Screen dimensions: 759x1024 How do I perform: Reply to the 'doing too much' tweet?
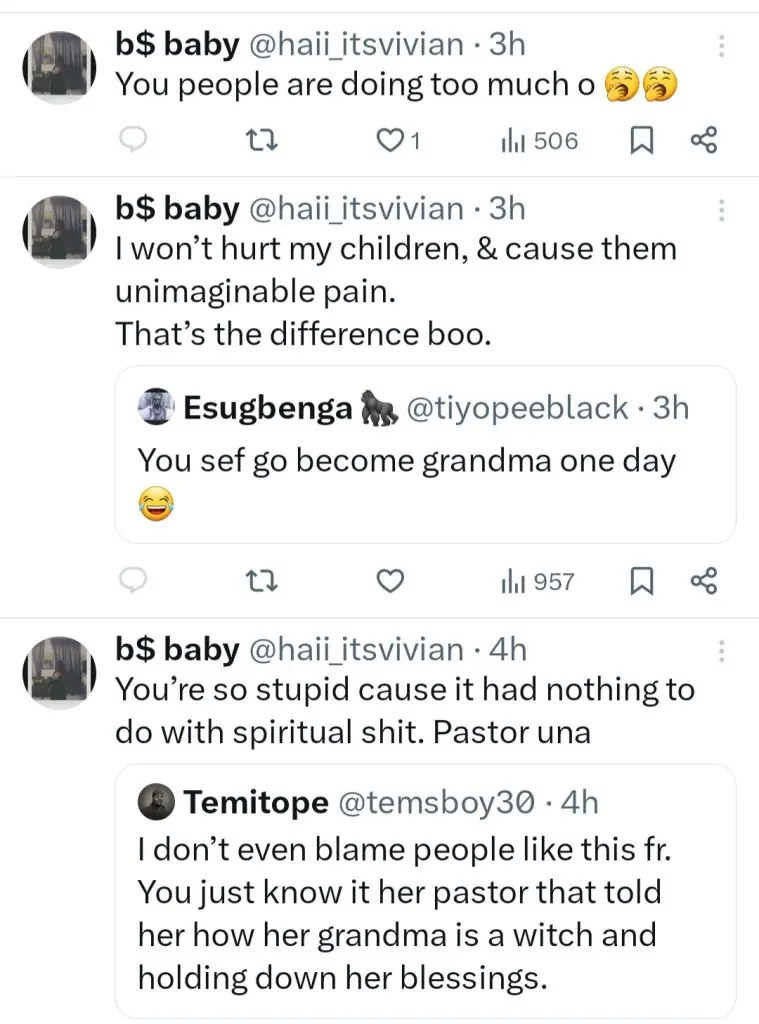[133, 143]
